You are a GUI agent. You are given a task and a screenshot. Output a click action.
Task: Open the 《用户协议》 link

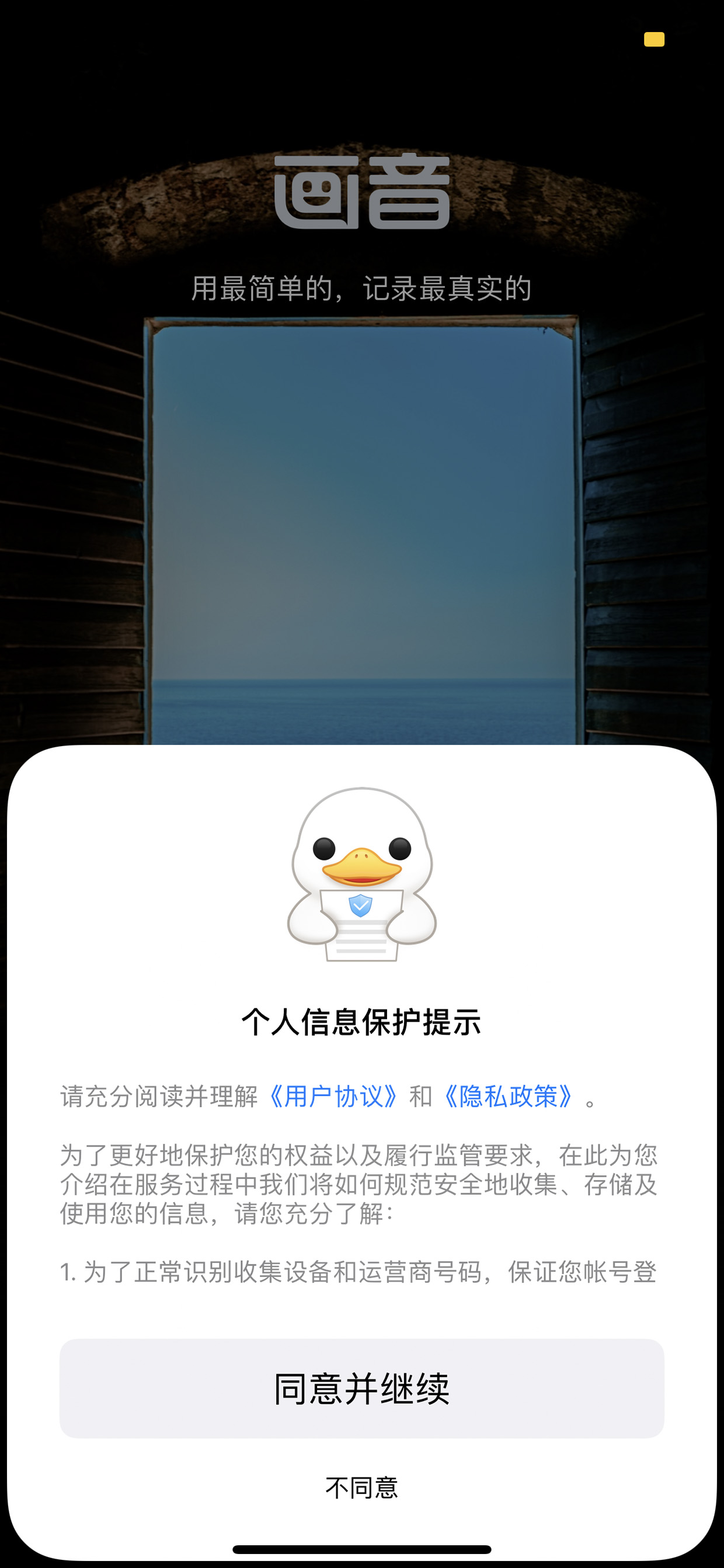333,1097
